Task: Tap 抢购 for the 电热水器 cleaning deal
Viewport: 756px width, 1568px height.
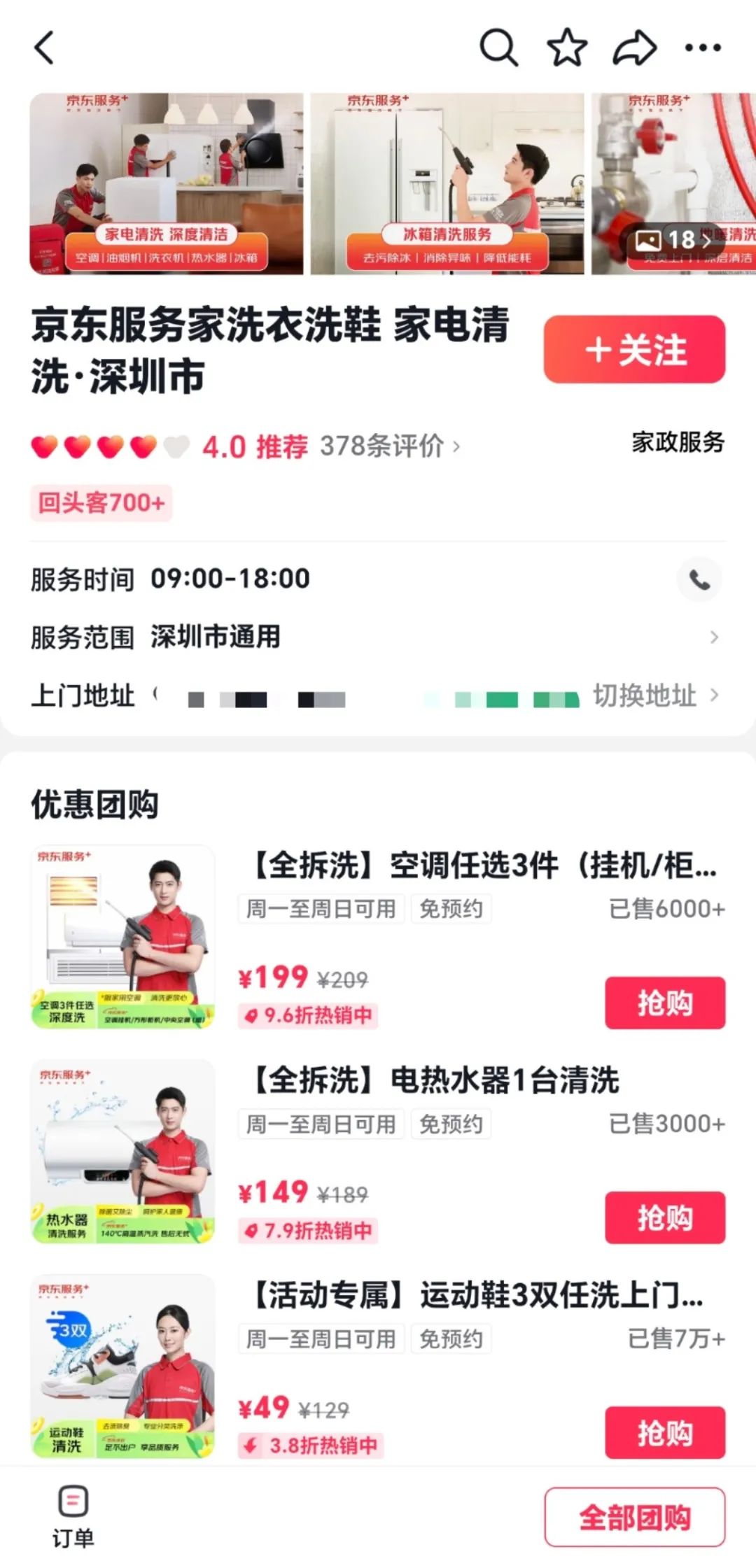Action: click(x=664, y=1217)
